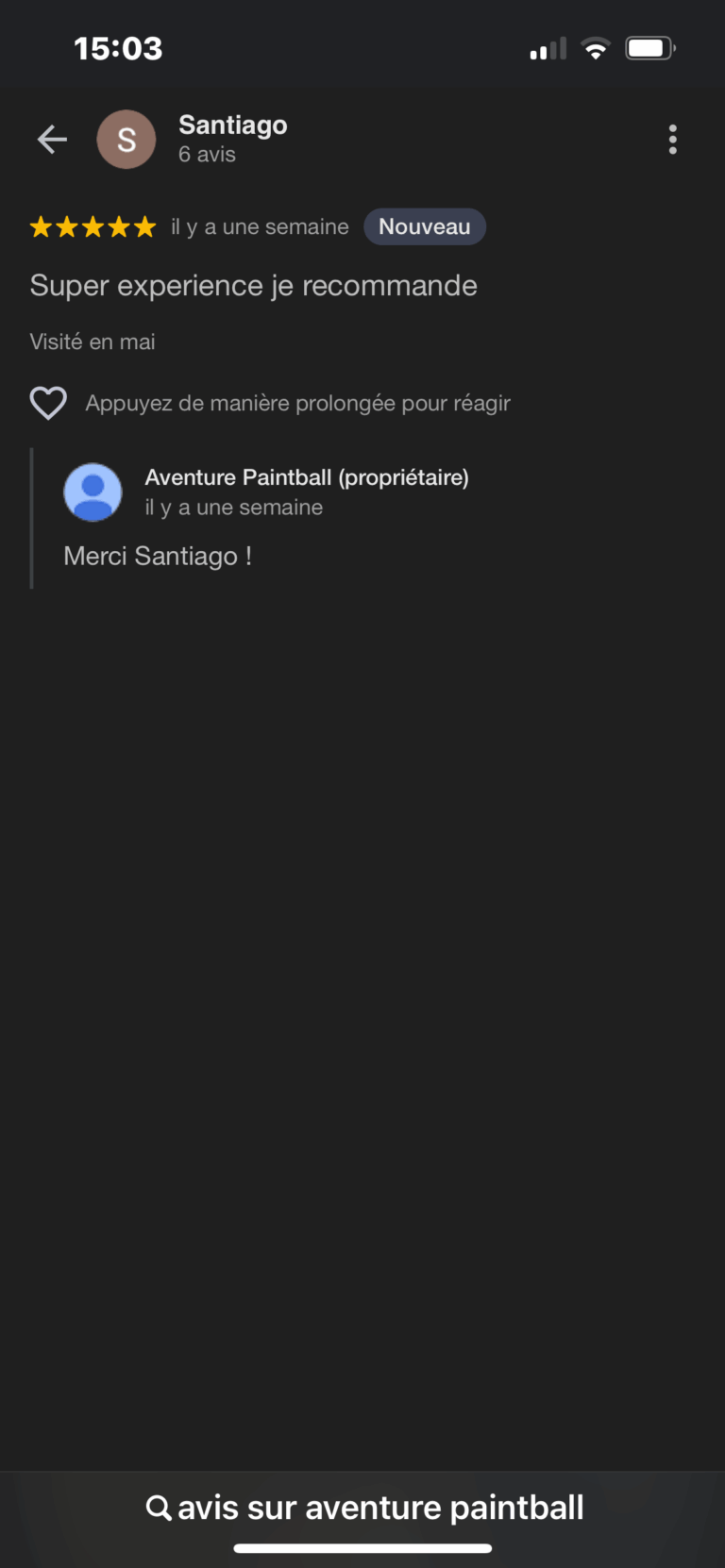This screenshot has height=1568, width=725.
Task: Tap the 'avis sur aventure paintball' search bar
Action: click(364, 1507)
